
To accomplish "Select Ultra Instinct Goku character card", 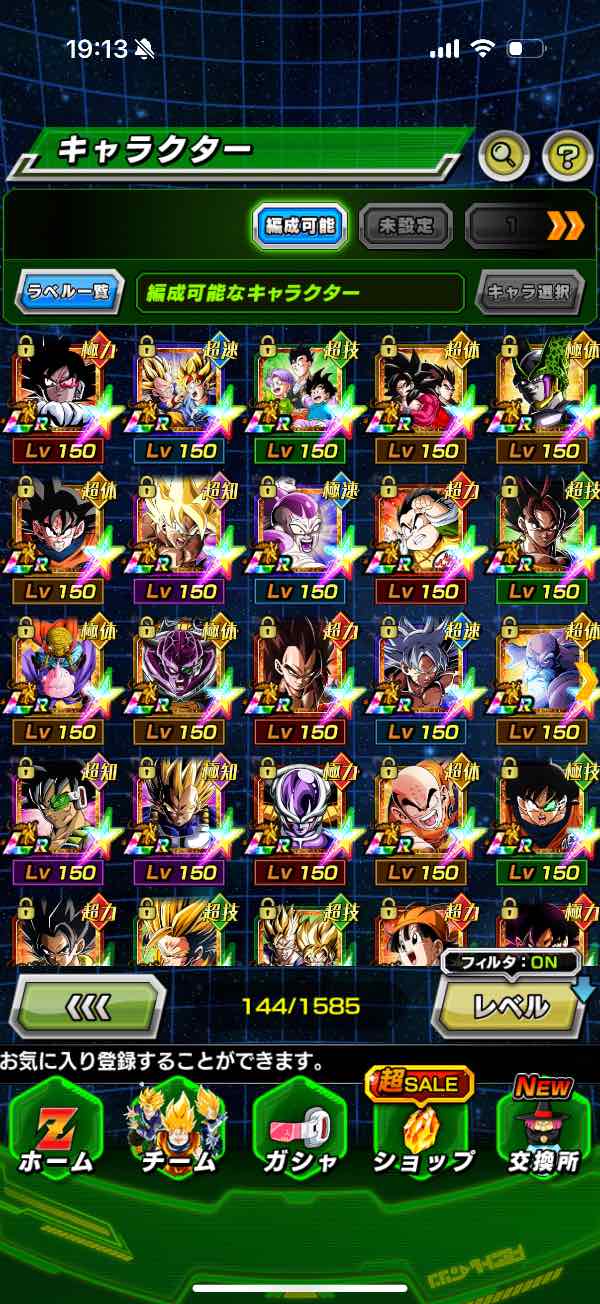I will pos(421,670).
